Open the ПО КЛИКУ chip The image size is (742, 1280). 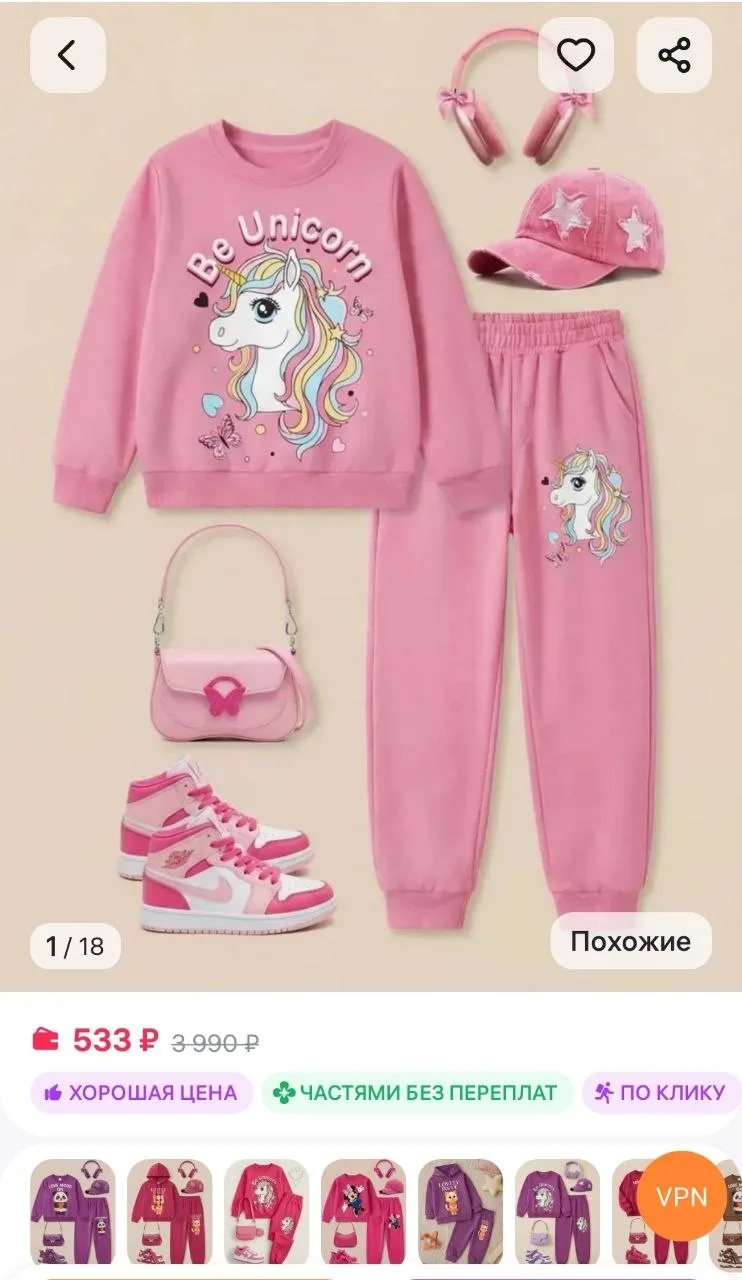pos(660,1093)
